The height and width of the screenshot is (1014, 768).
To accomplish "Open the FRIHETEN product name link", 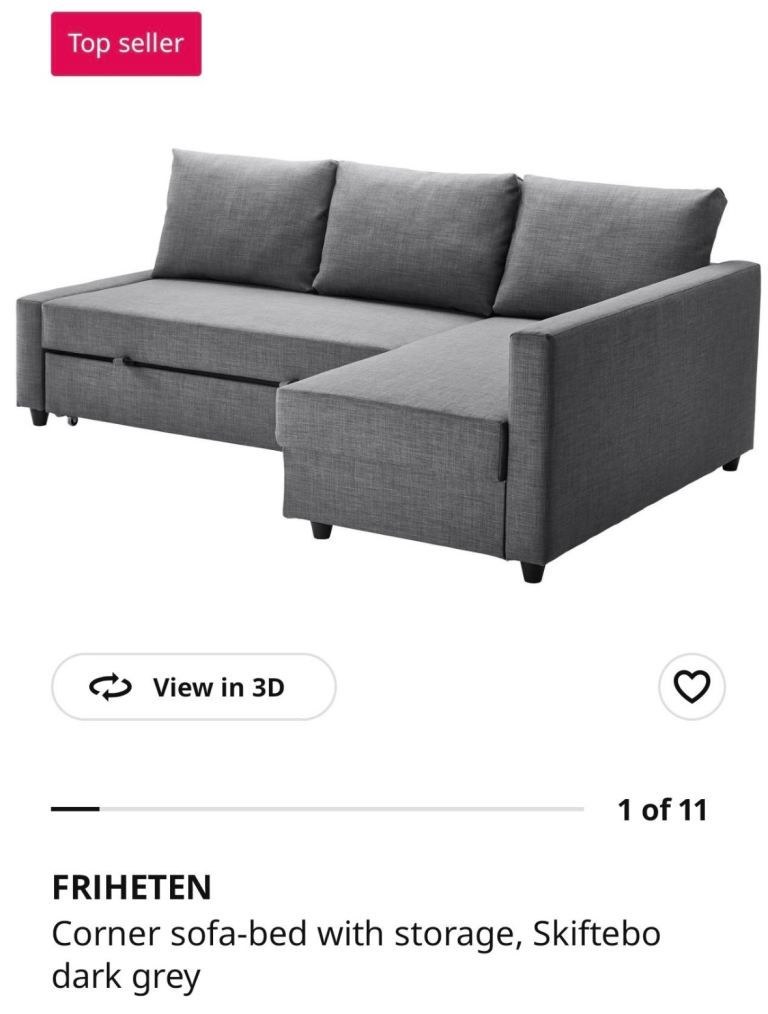I will click(x=134, y=884).
